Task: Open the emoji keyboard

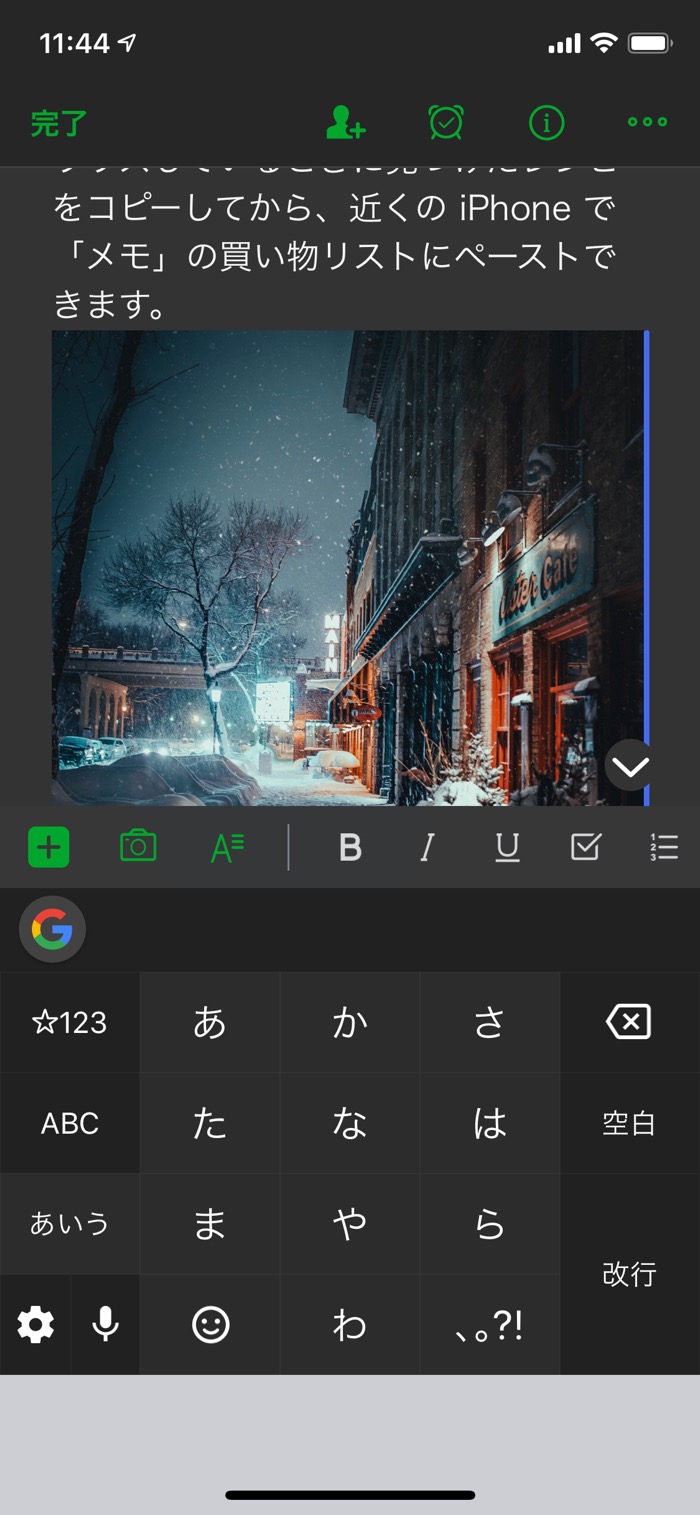Action: [210, 1325]
